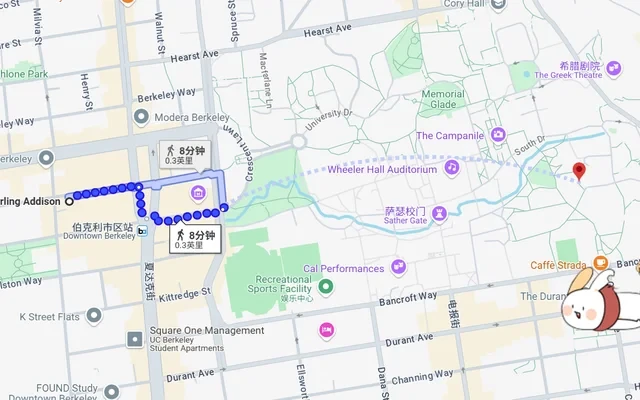Image resolution: width=640 pixels, height=400 pixels.
Task: Select the Wheeler Hall Auditorium marker
Action: click(x=452, y=168)
